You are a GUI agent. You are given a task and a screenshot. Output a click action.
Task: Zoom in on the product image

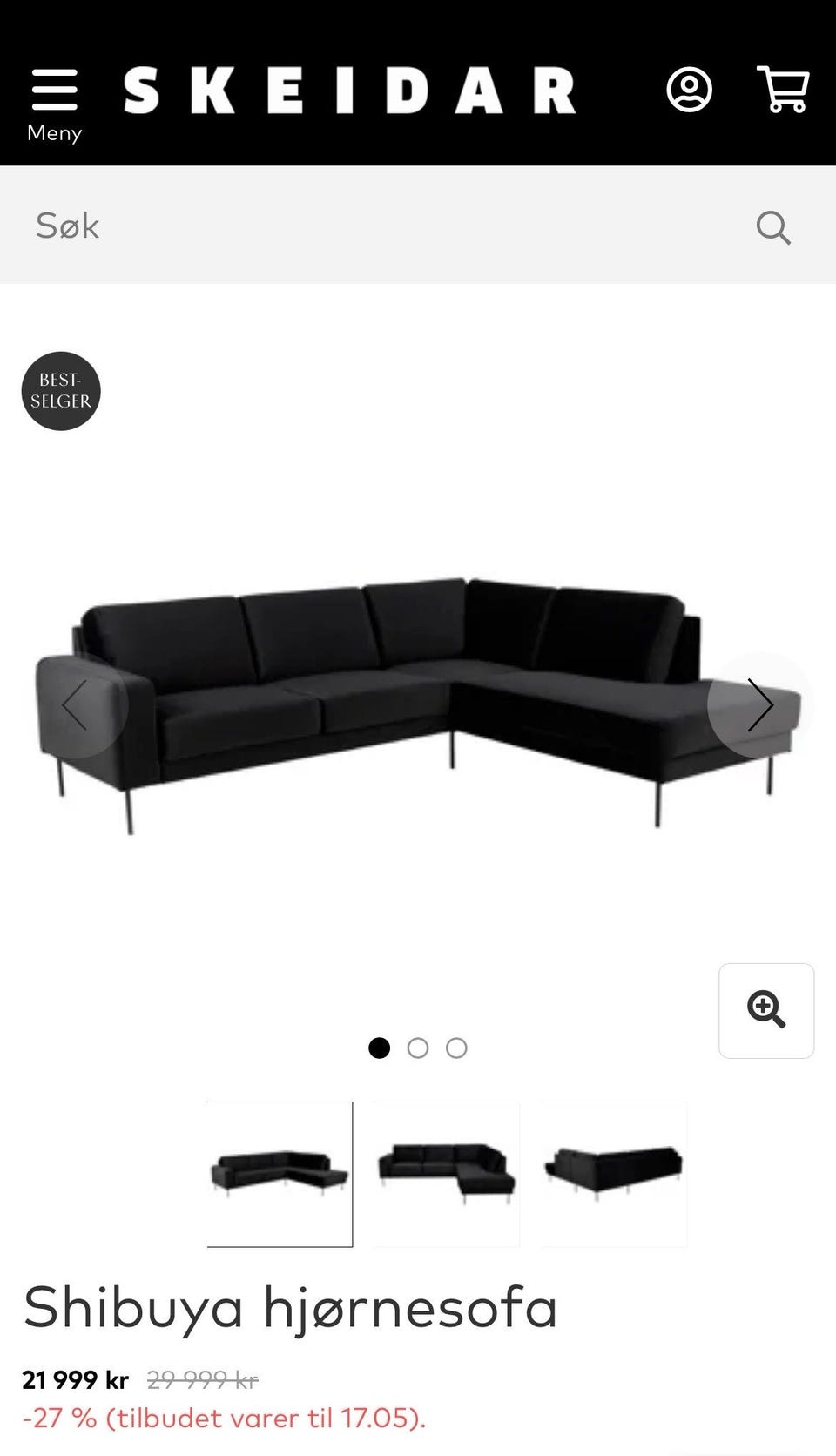pos(766,1010)
